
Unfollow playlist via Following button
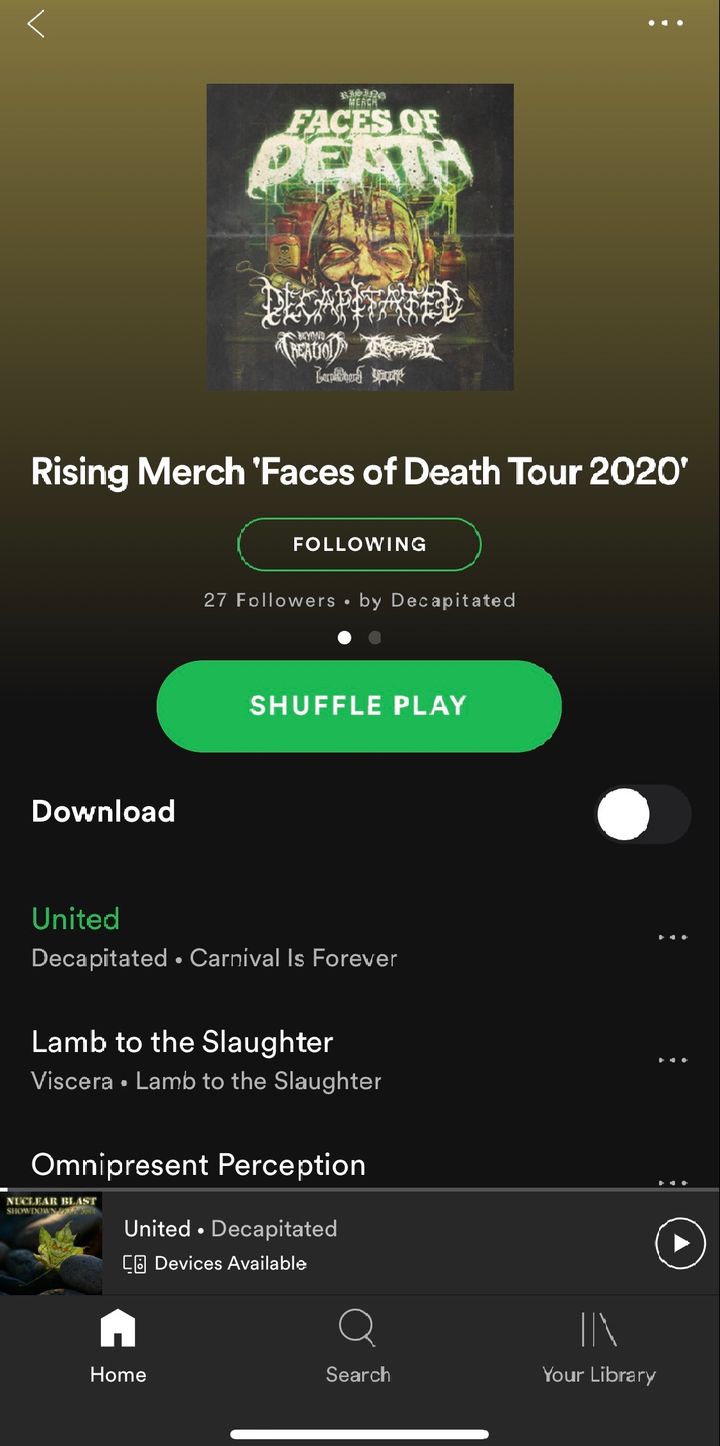(359, 544)
